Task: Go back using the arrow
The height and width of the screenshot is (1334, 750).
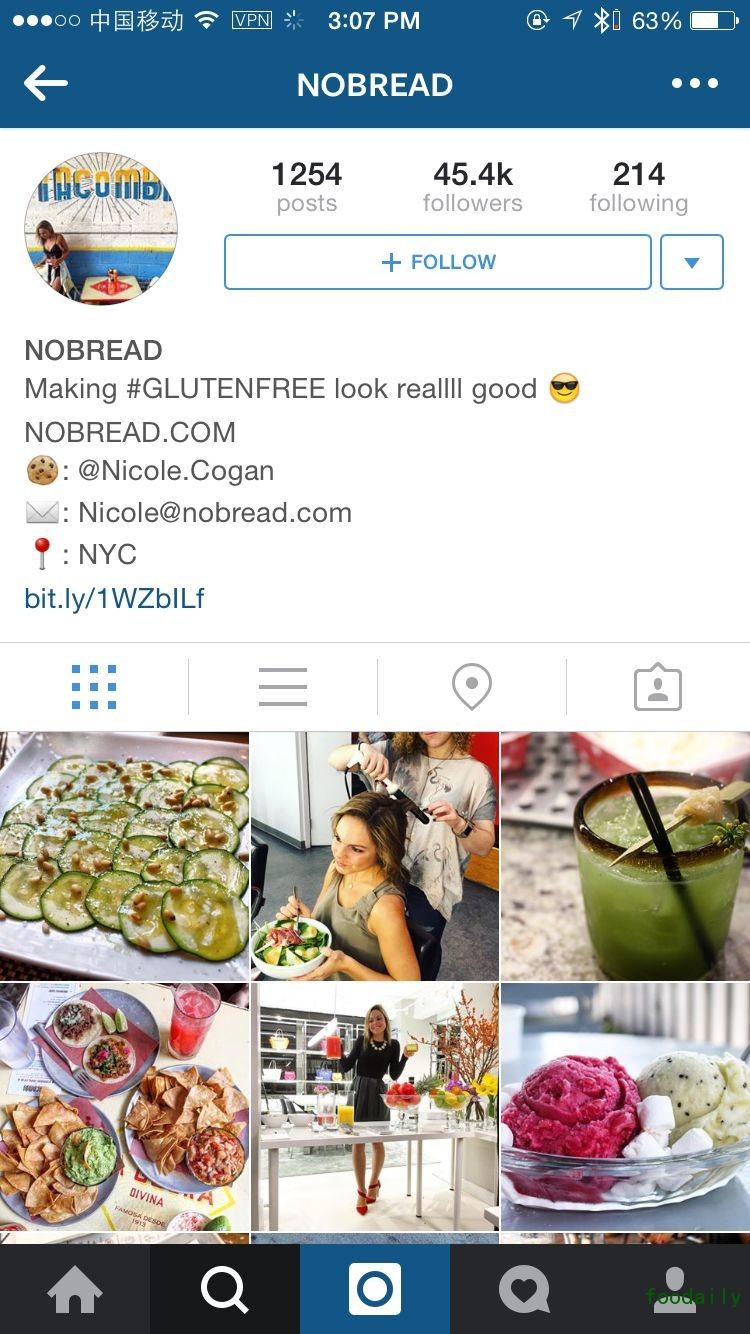Action: click(46, 84)
